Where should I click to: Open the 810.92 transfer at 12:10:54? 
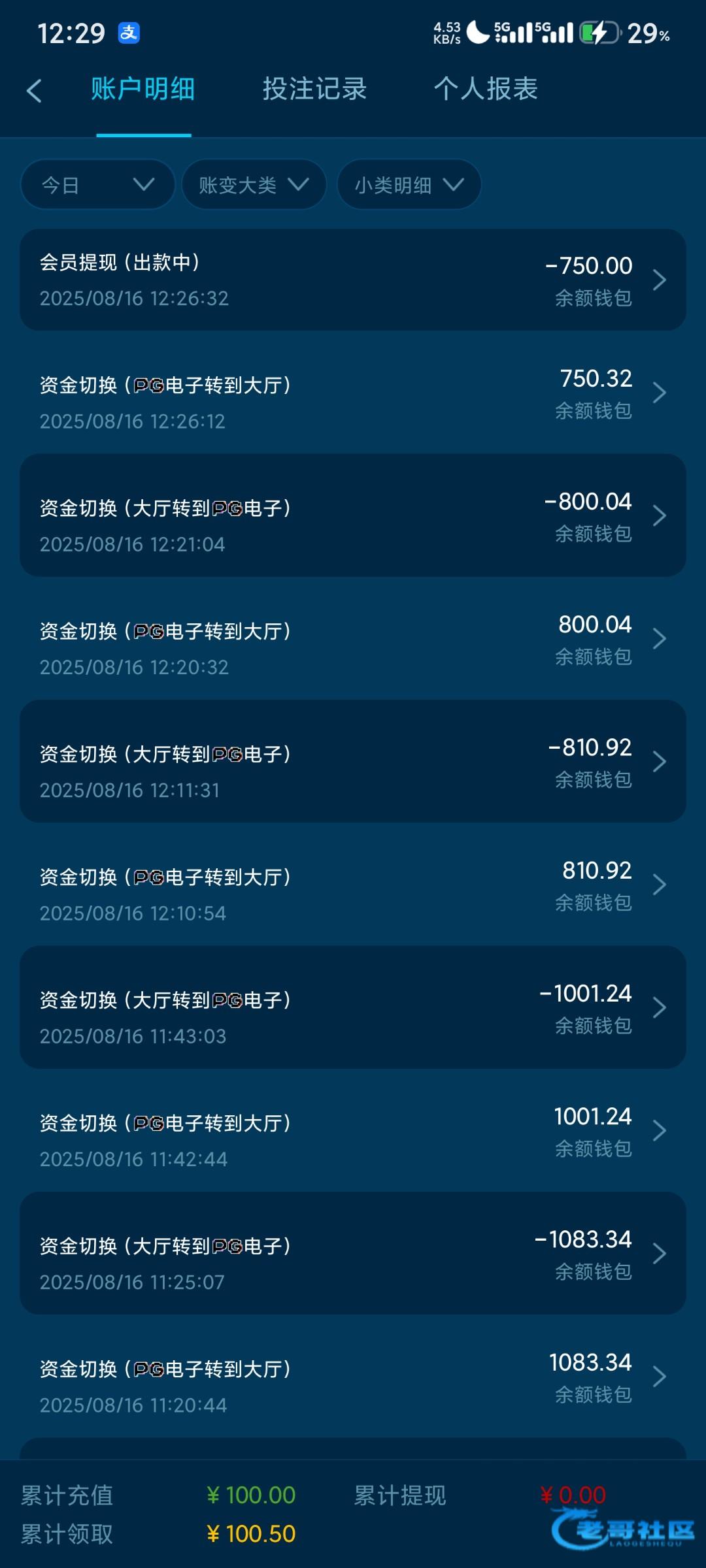[x=353, y=884]
